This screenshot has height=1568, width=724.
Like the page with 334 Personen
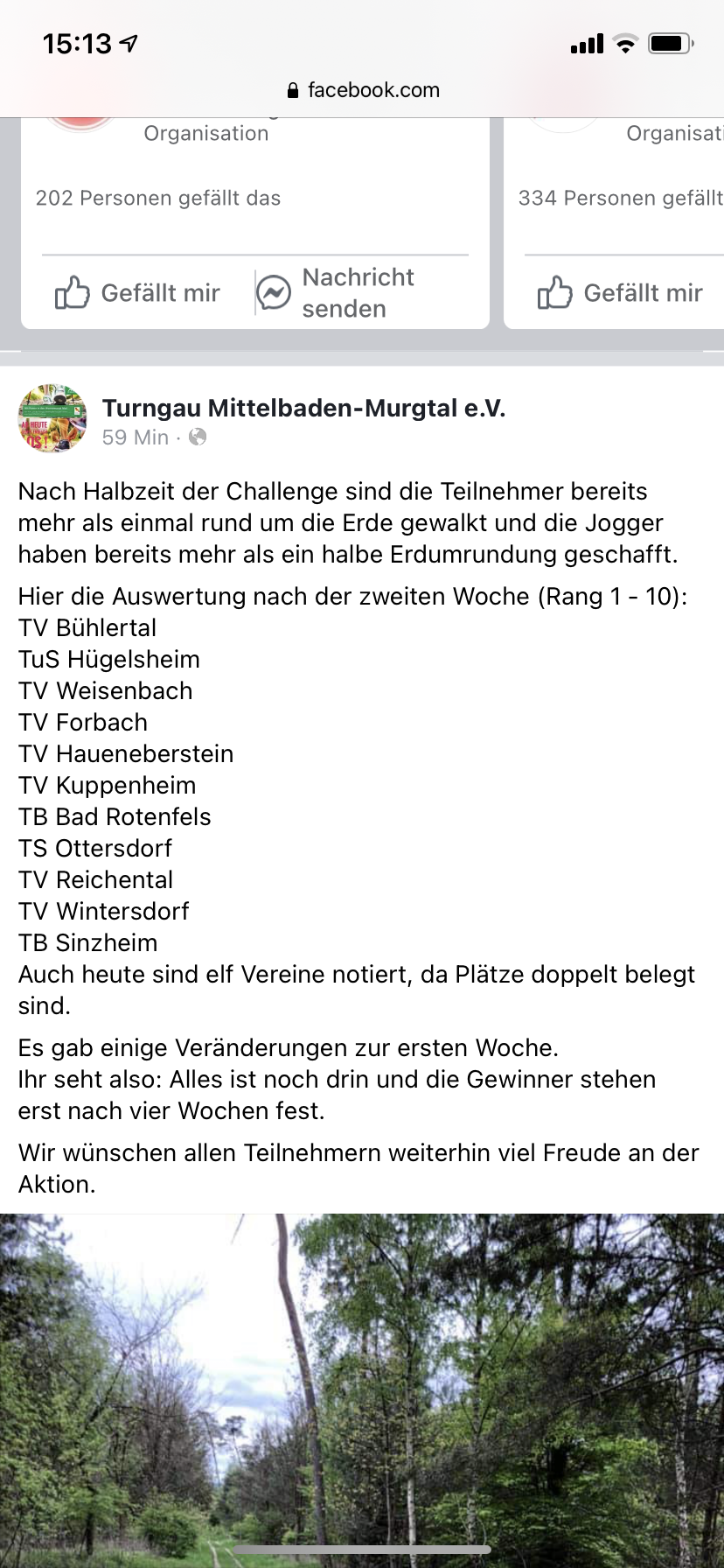(x=621, y=293)
